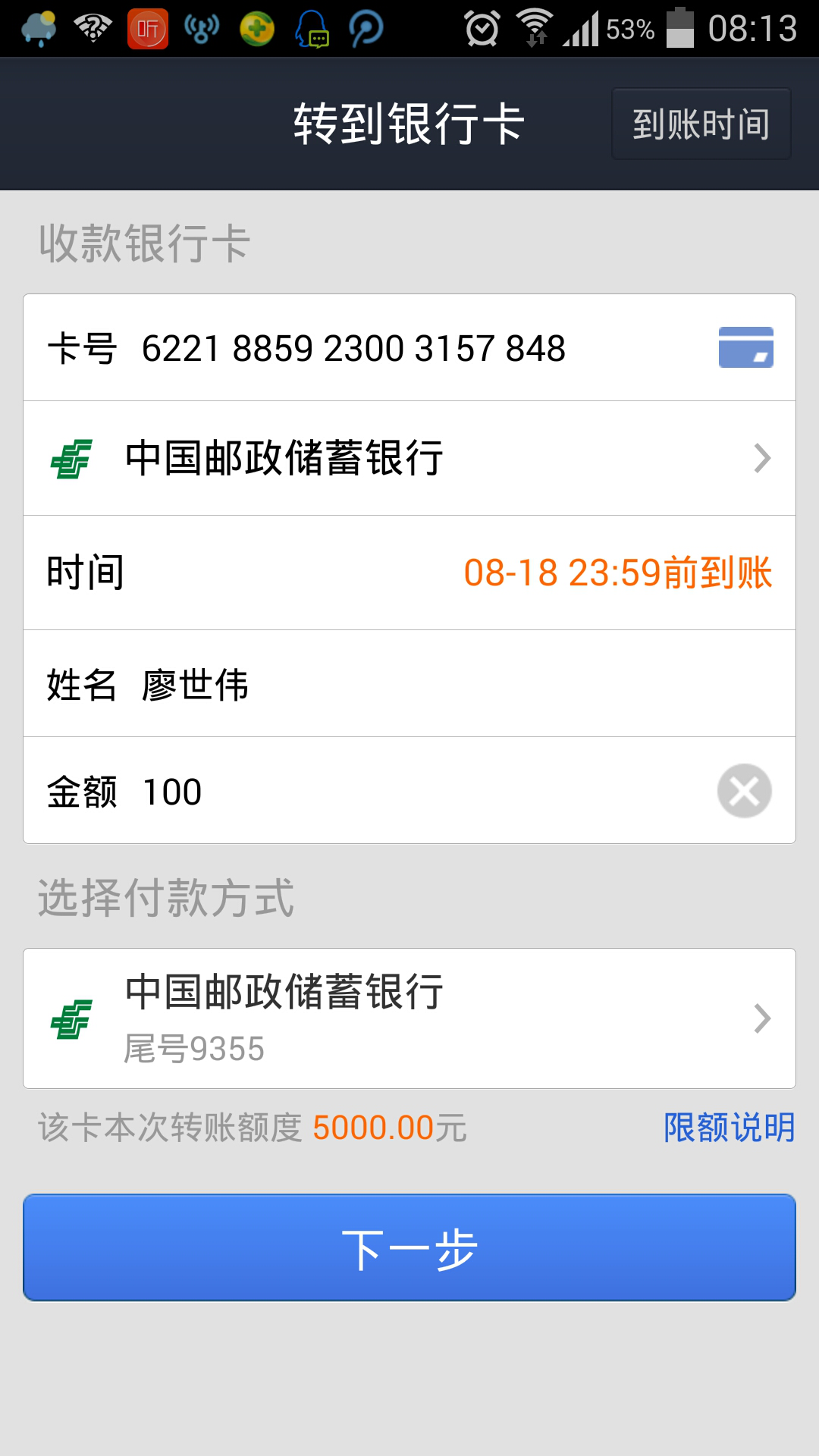819x1456 pixels.
Task: Tap the 到账时间 button
Action: [701, 124]
